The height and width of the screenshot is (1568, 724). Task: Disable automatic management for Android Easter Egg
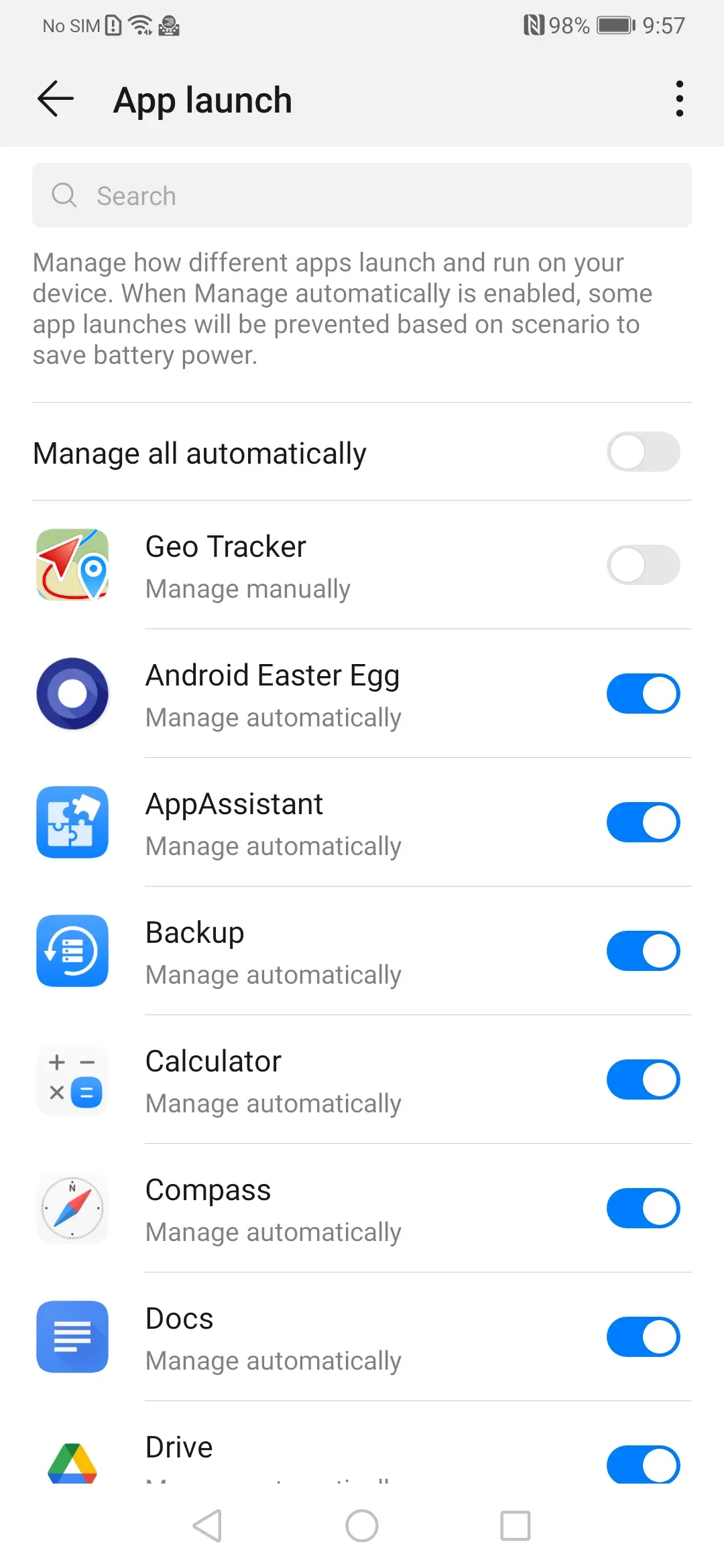pos(643,694)
